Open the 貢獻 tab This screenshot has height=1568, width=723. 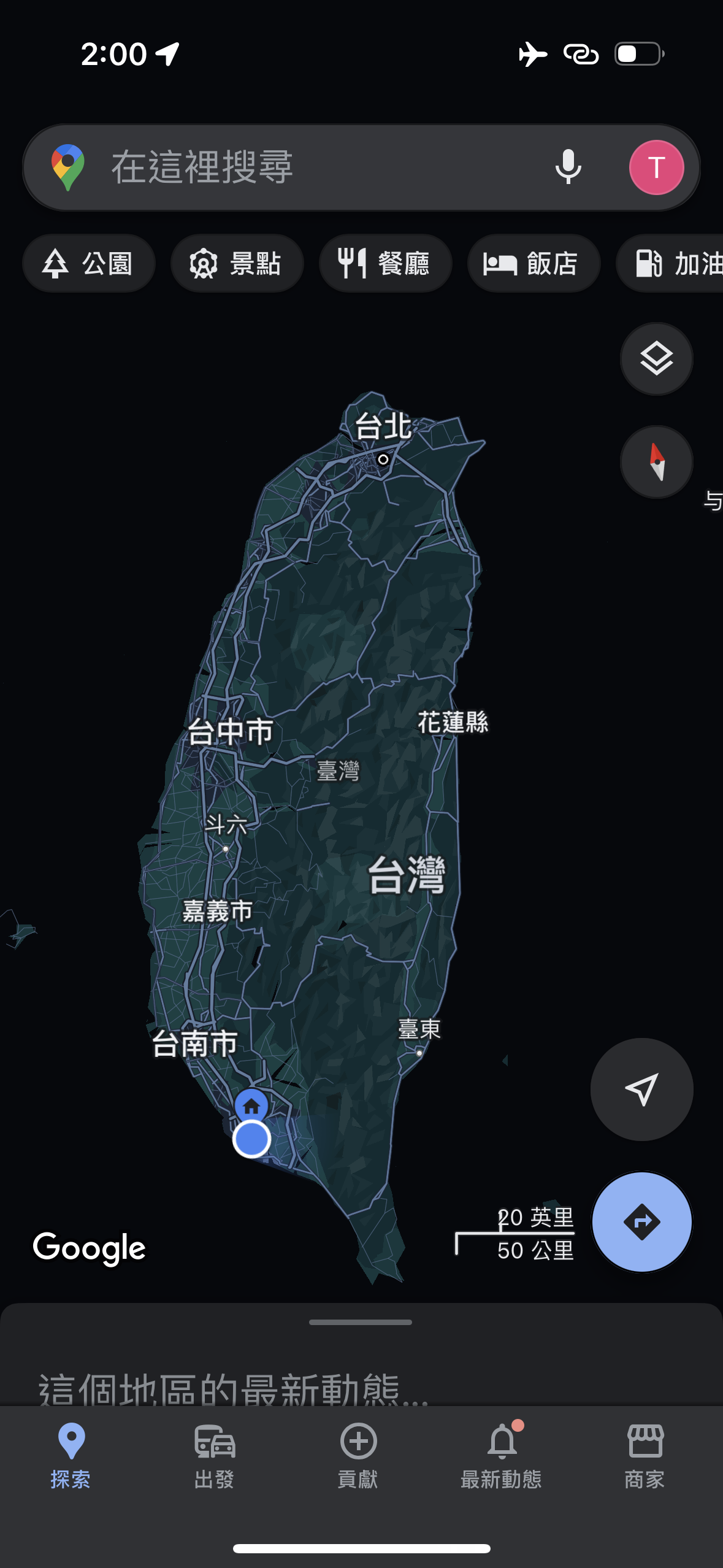point(358,1455)
